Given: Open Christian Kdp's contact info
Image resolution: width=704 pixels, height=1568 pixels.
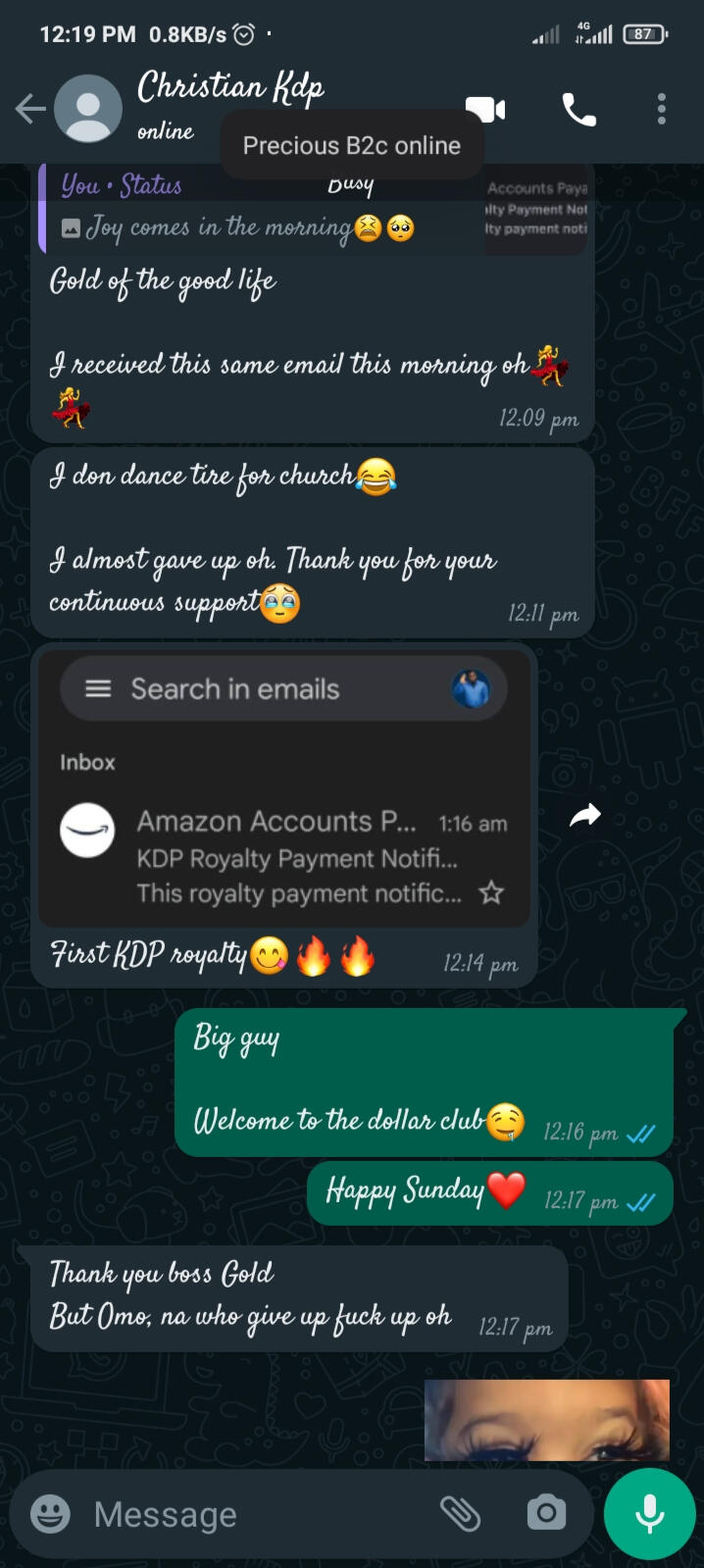Looking at the screenshot, I should pyautogui.click(x=230, y=88).
